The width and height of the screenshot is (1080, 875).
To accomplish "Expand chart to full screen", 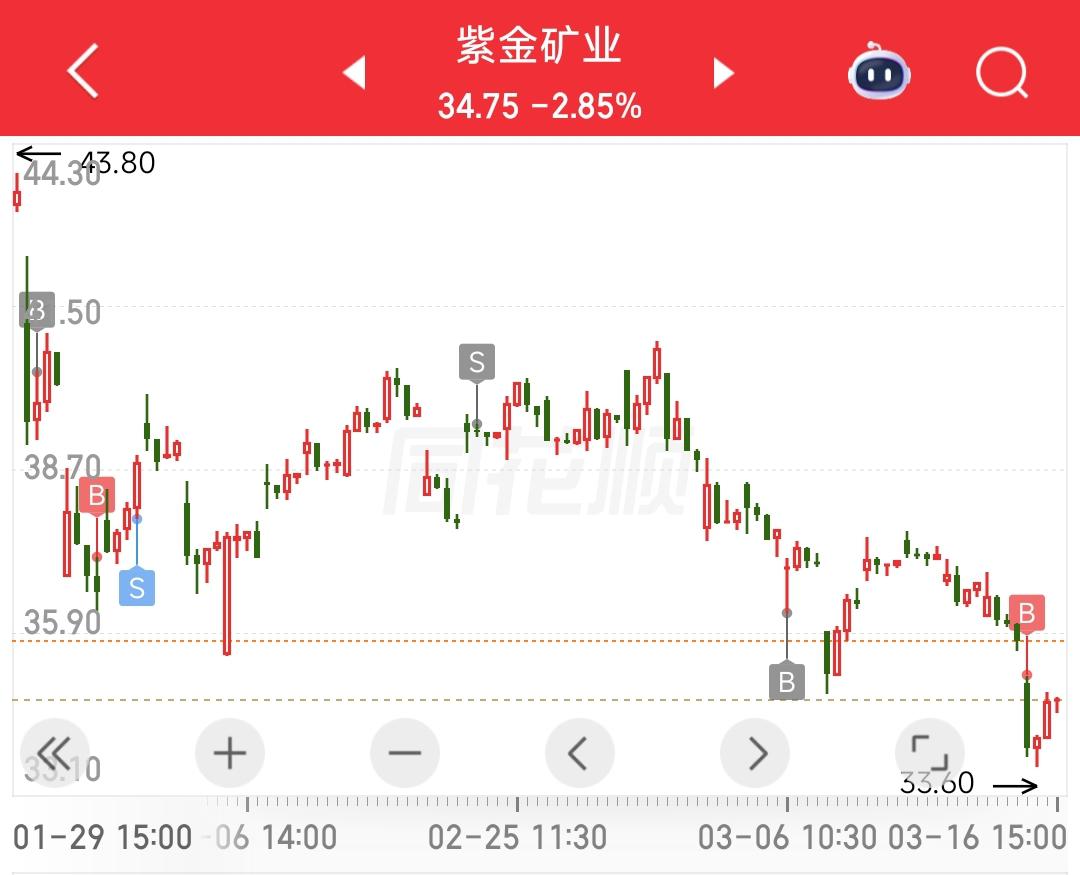I will click(930, 752).
